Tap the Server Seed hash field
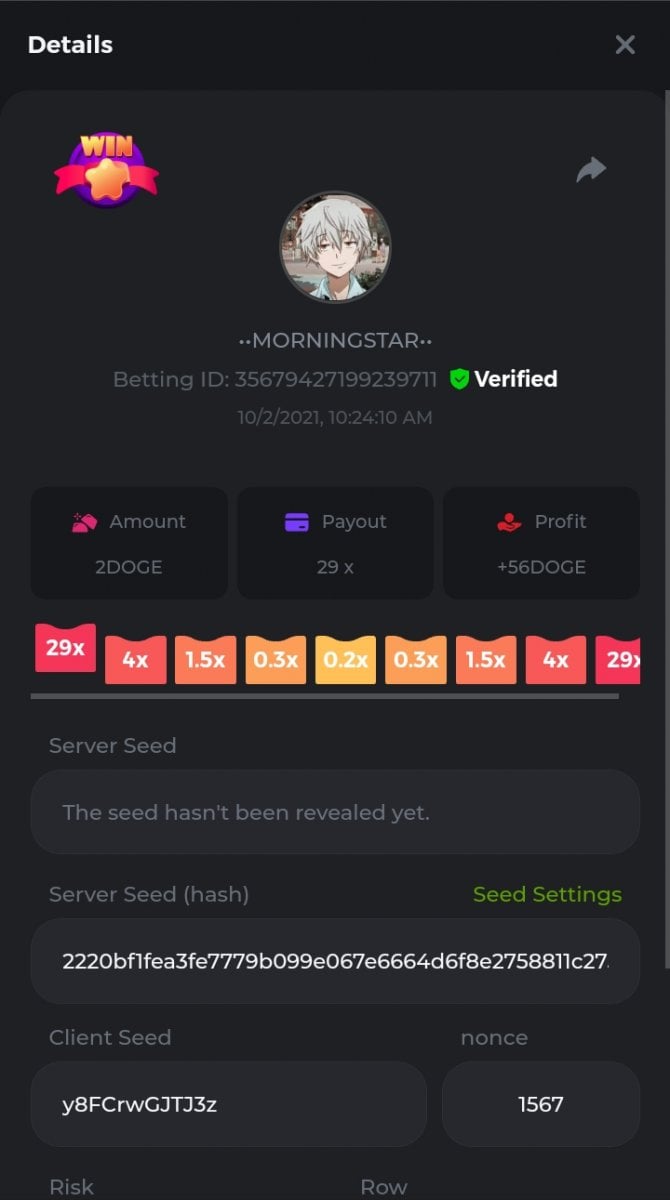 (335, 962)
